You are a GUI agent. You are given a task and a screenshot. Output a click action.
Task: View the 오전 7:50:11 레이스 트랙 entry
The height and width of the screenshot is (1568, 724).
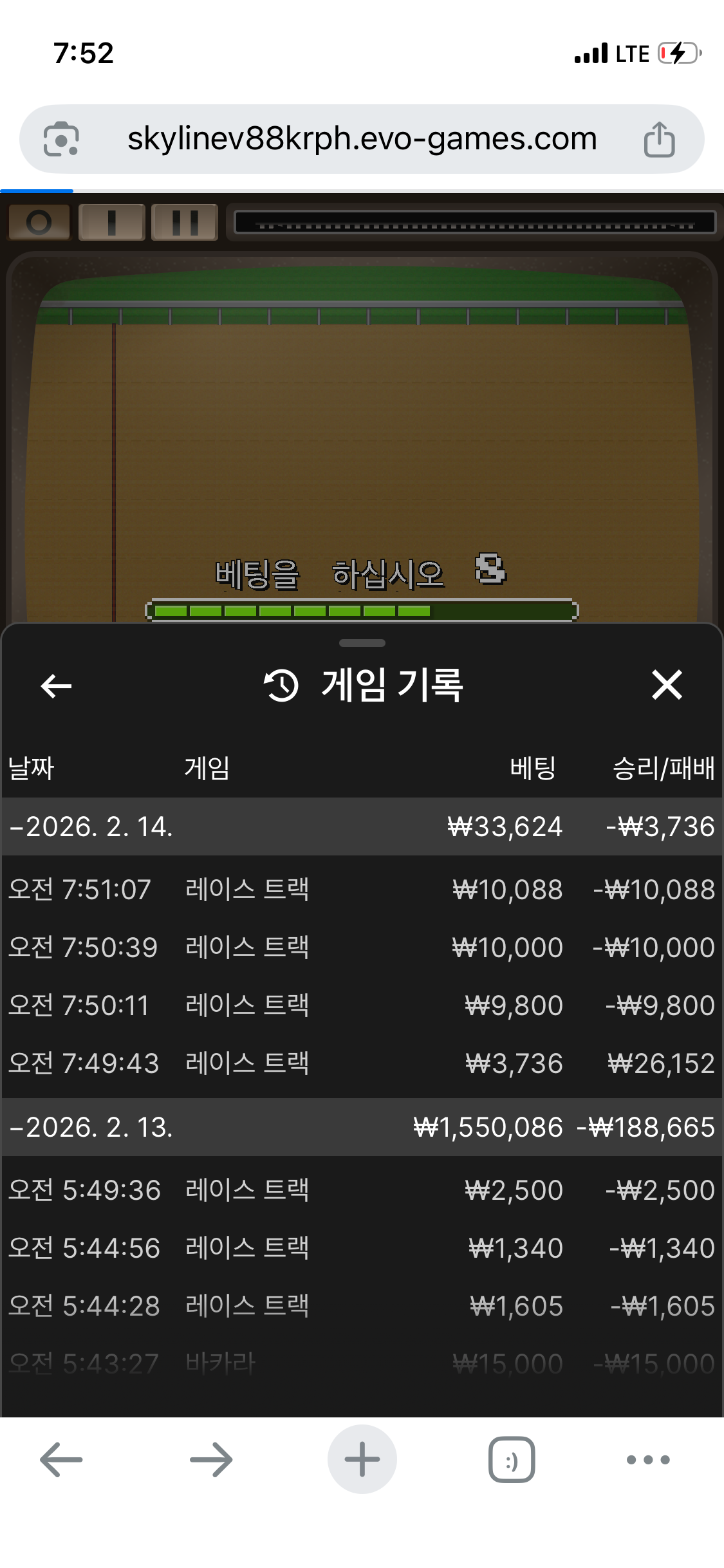tap(362, 1005)
